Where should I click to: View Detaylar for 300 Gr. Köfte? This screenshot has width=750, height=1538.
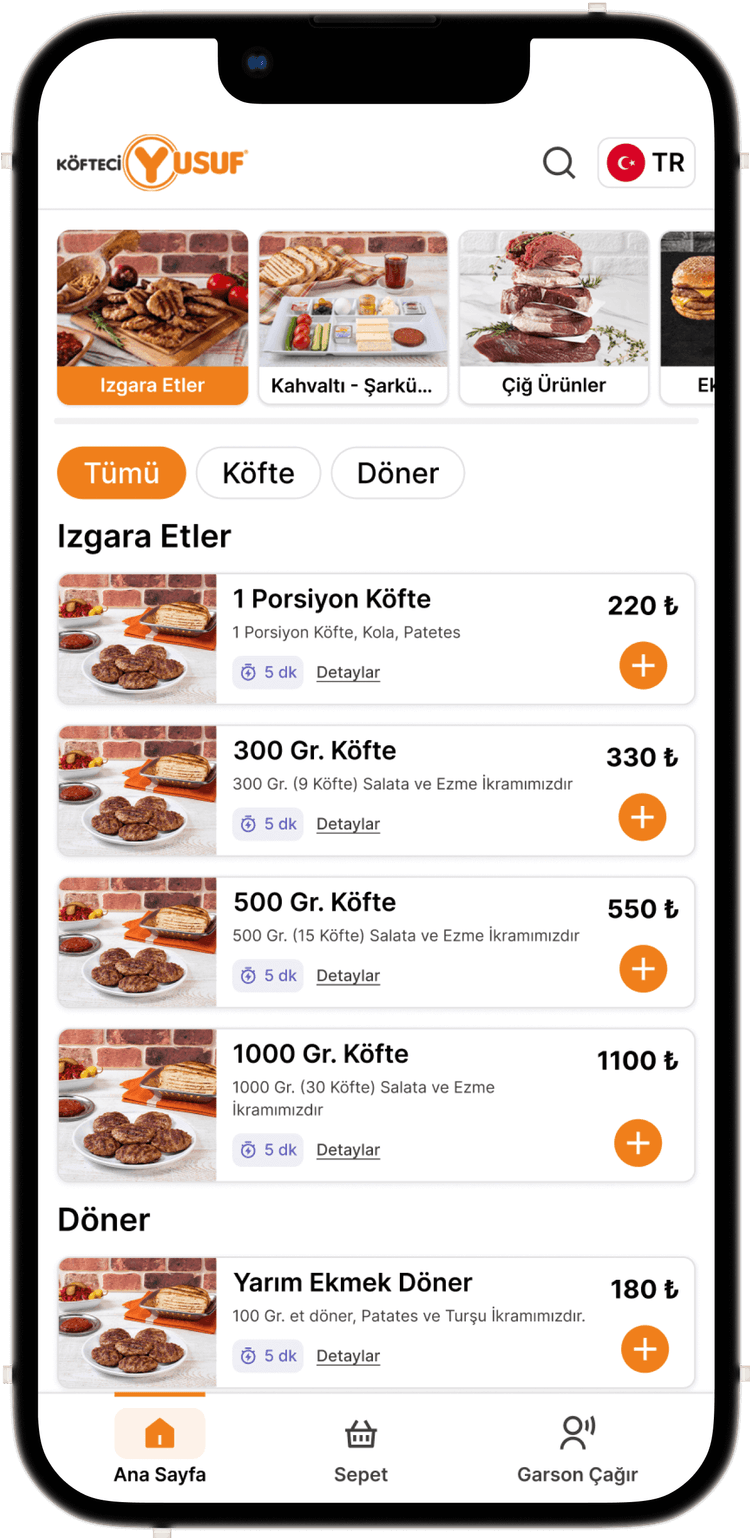tap(348, 825)
